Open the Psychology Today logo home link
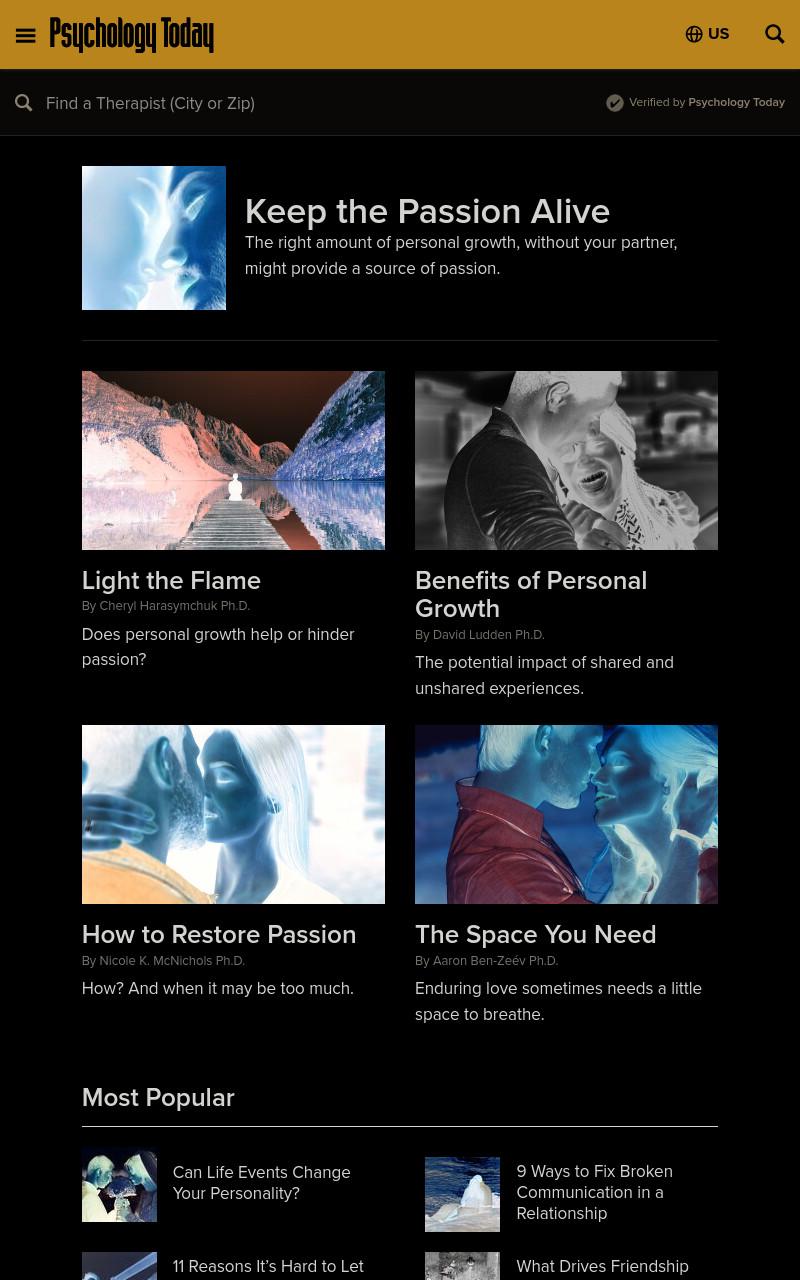Screen dimensions: 800x1280 pos(132,35)
